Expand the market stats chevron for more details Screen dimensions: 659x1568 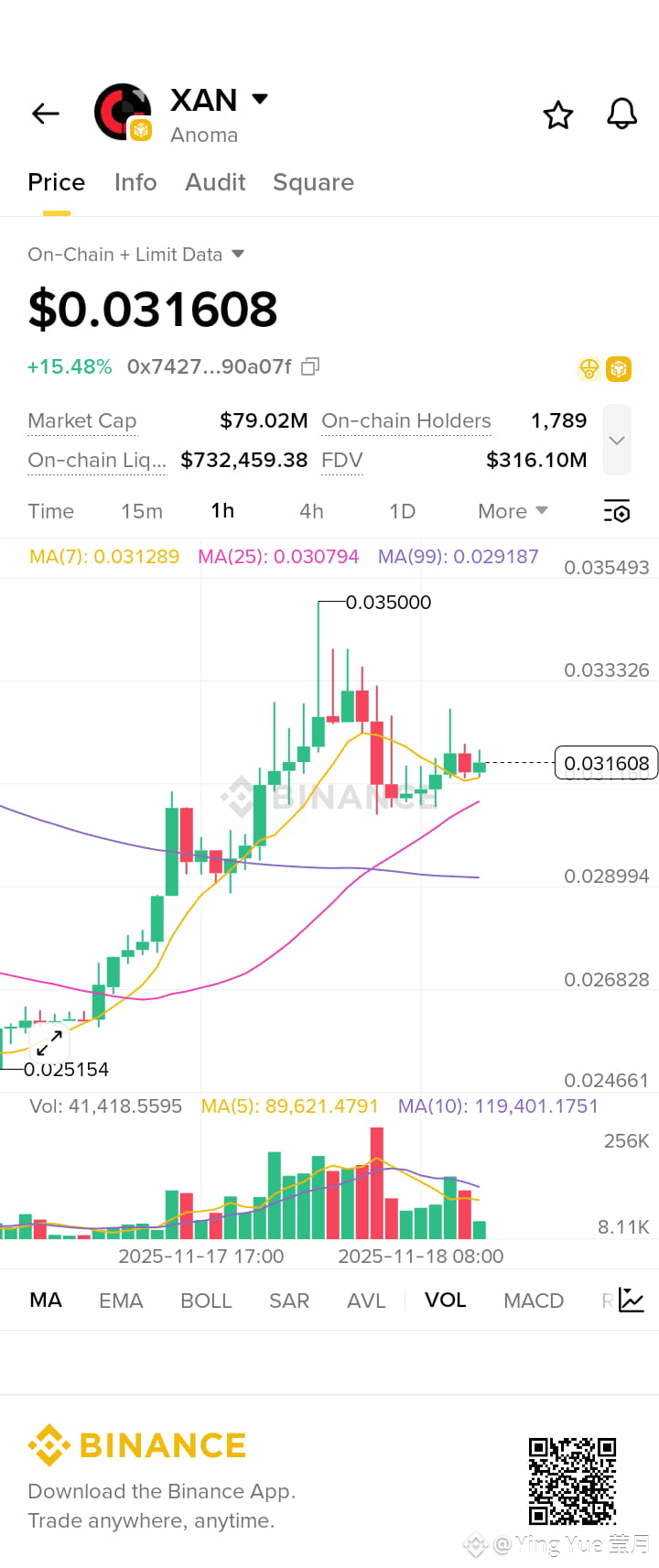(616, 440)
